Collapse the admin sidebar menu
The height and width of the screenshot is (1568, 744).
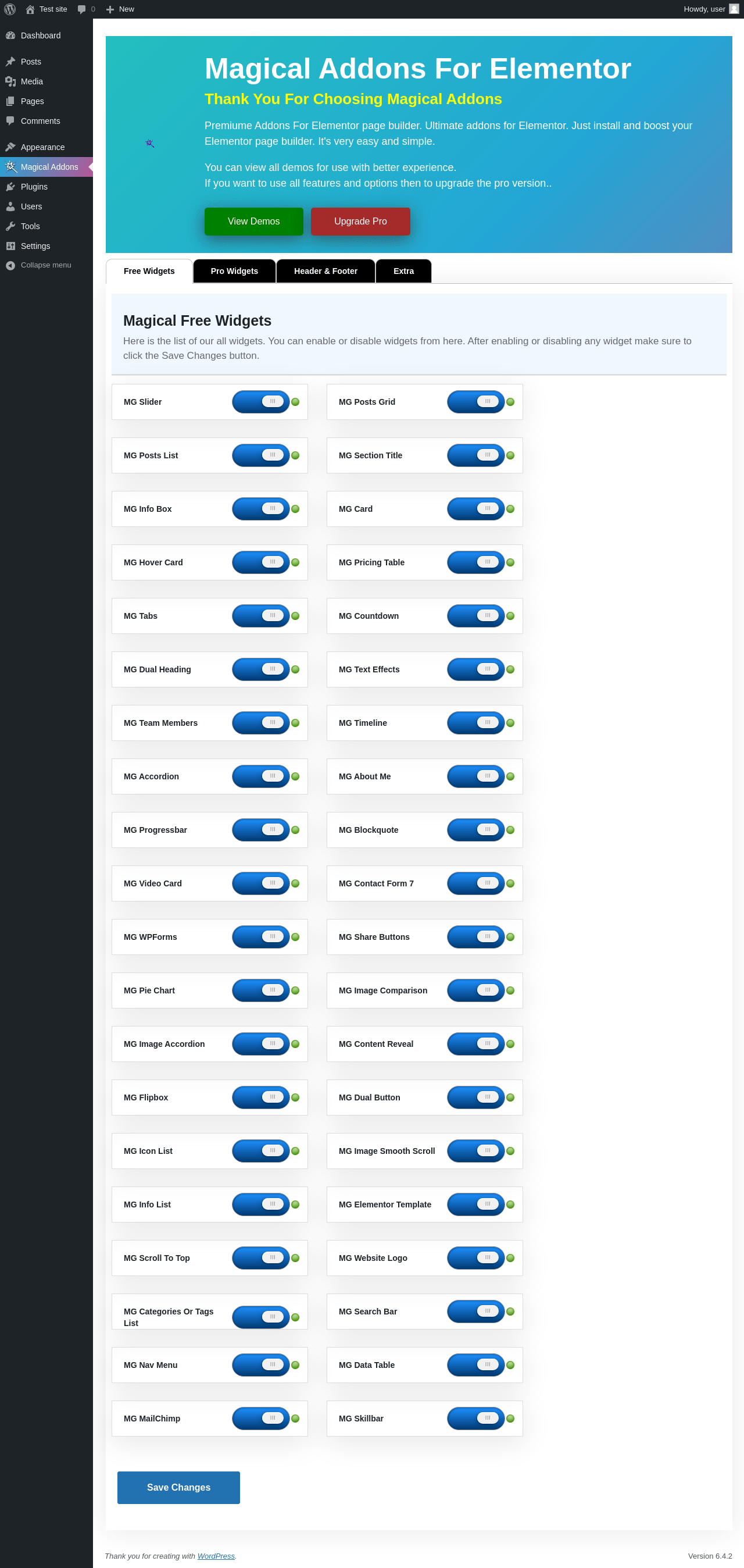pyautogui.click(x=45, y=265)
